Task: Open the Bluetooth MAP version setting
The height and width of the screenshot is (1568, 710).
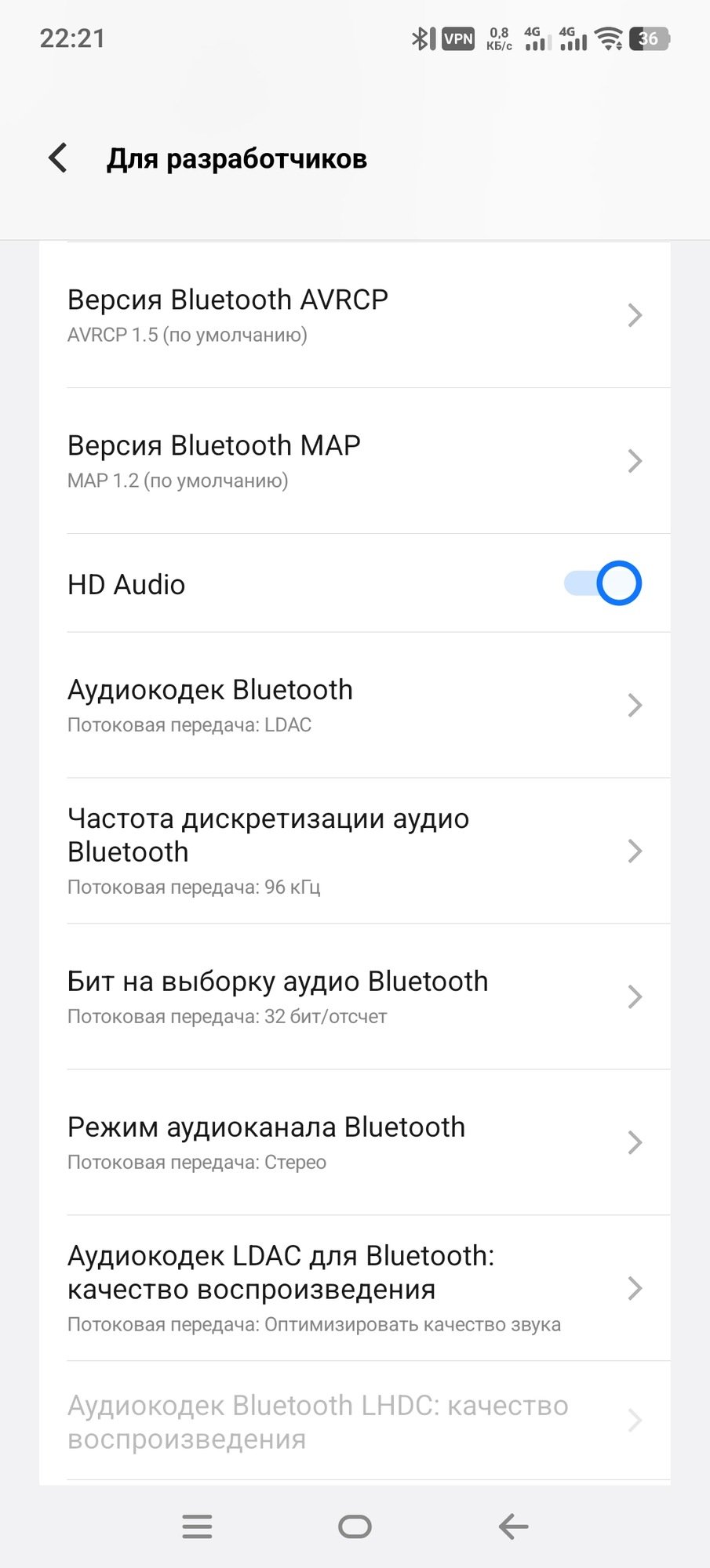Action: 355,461
